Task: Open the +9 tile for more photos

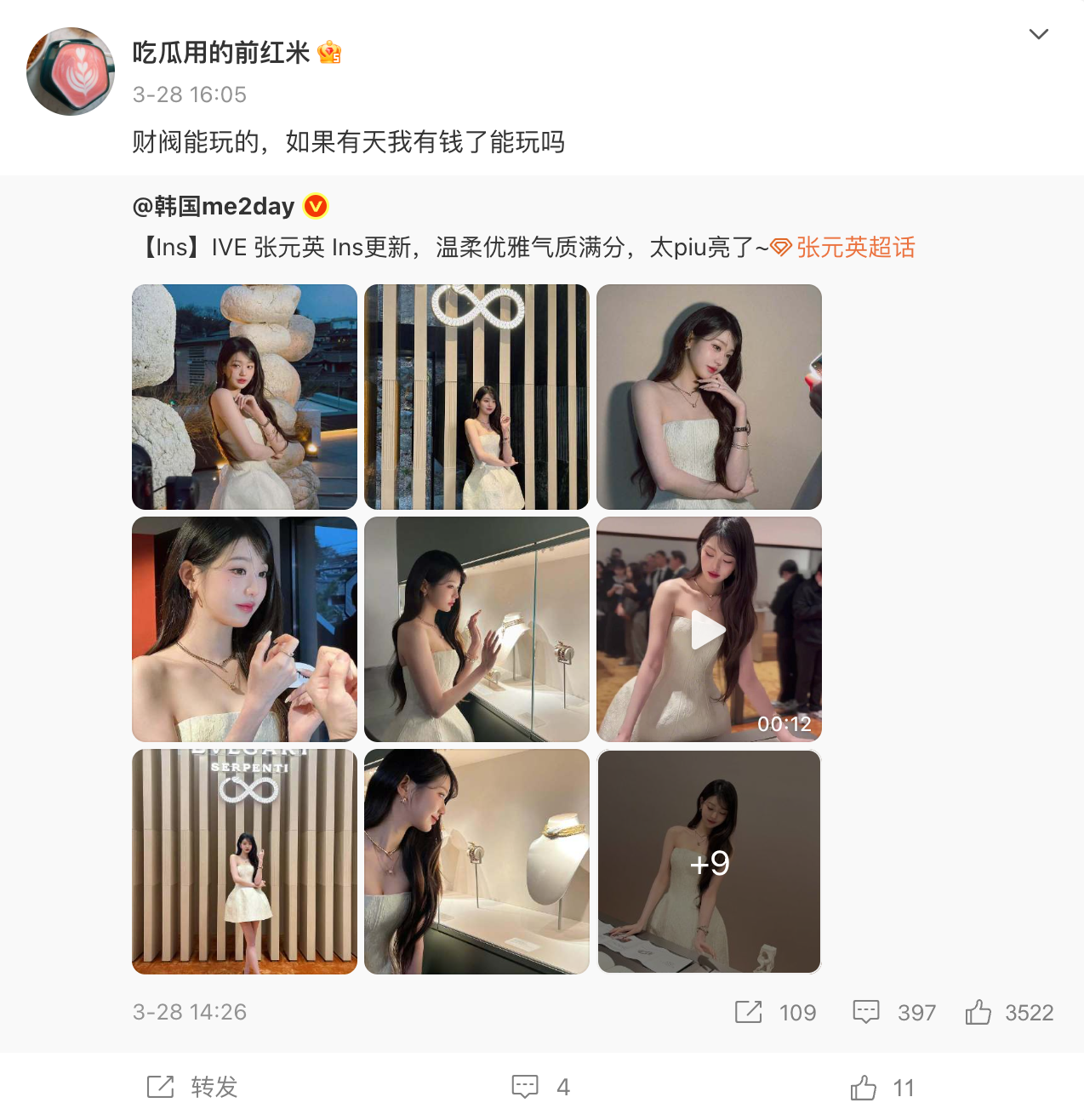Action: (x=709, y=861)
